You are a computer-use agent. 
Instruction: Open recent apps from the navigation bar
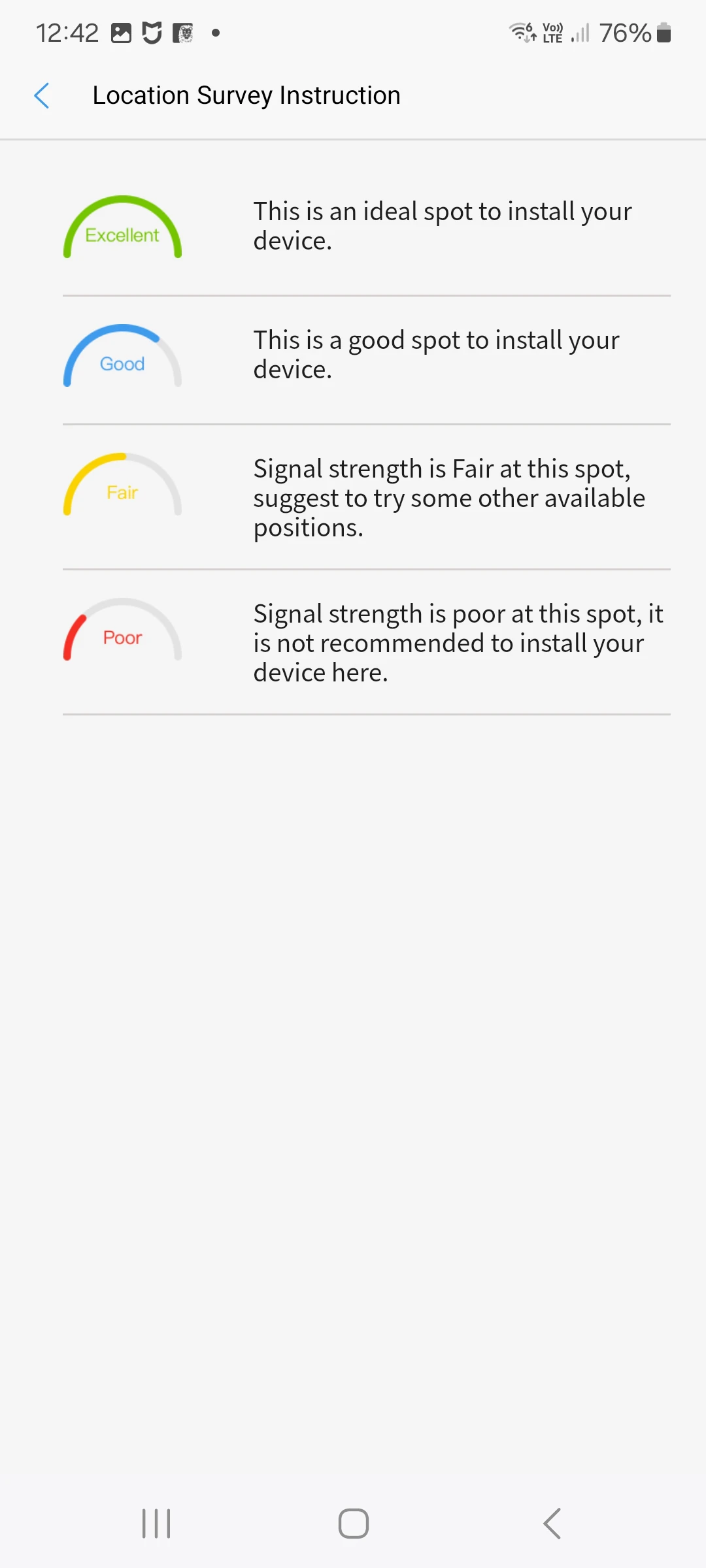156,1524
